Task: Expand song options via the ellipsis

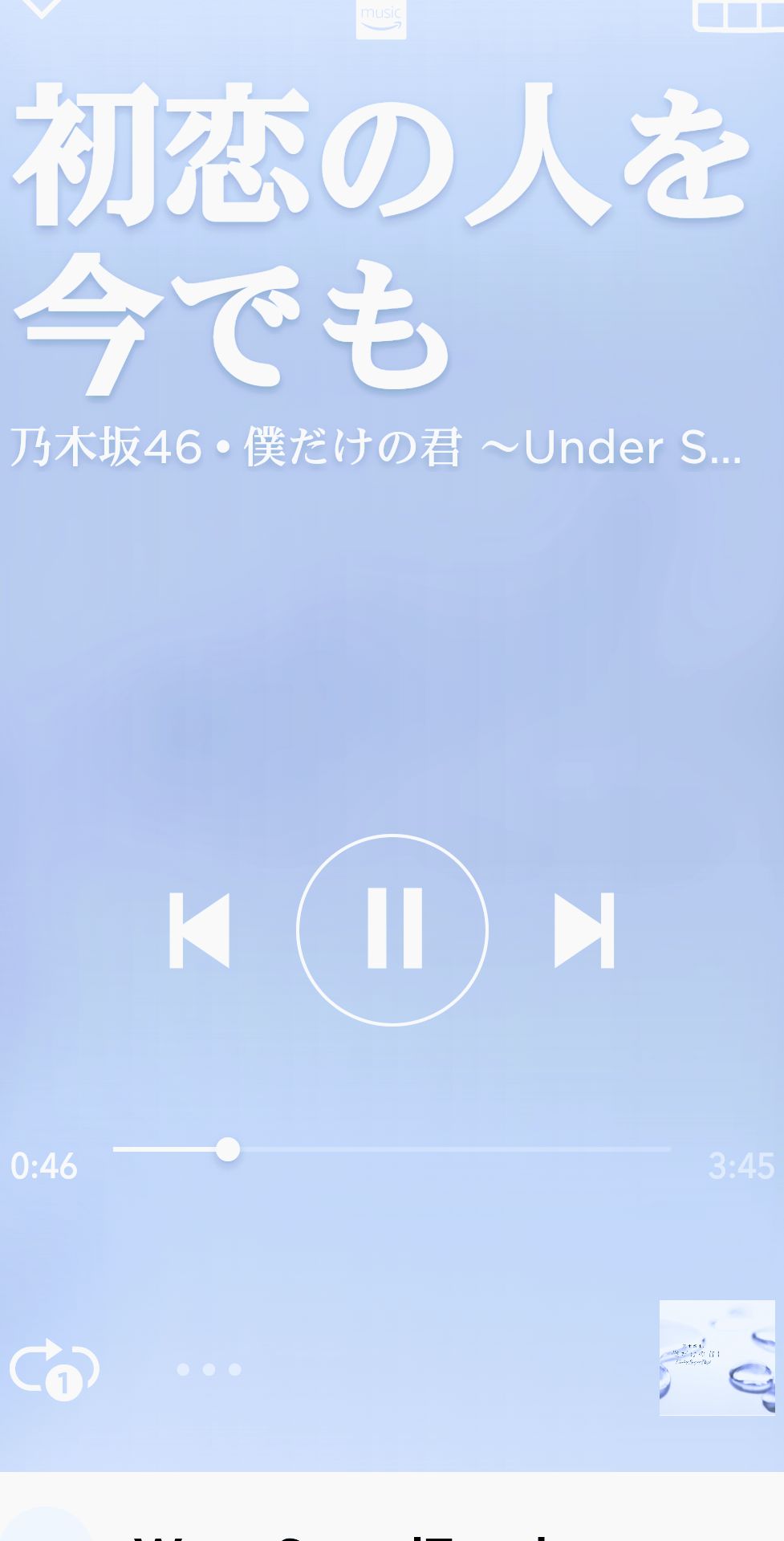Action: click(x=207, y=1368)
